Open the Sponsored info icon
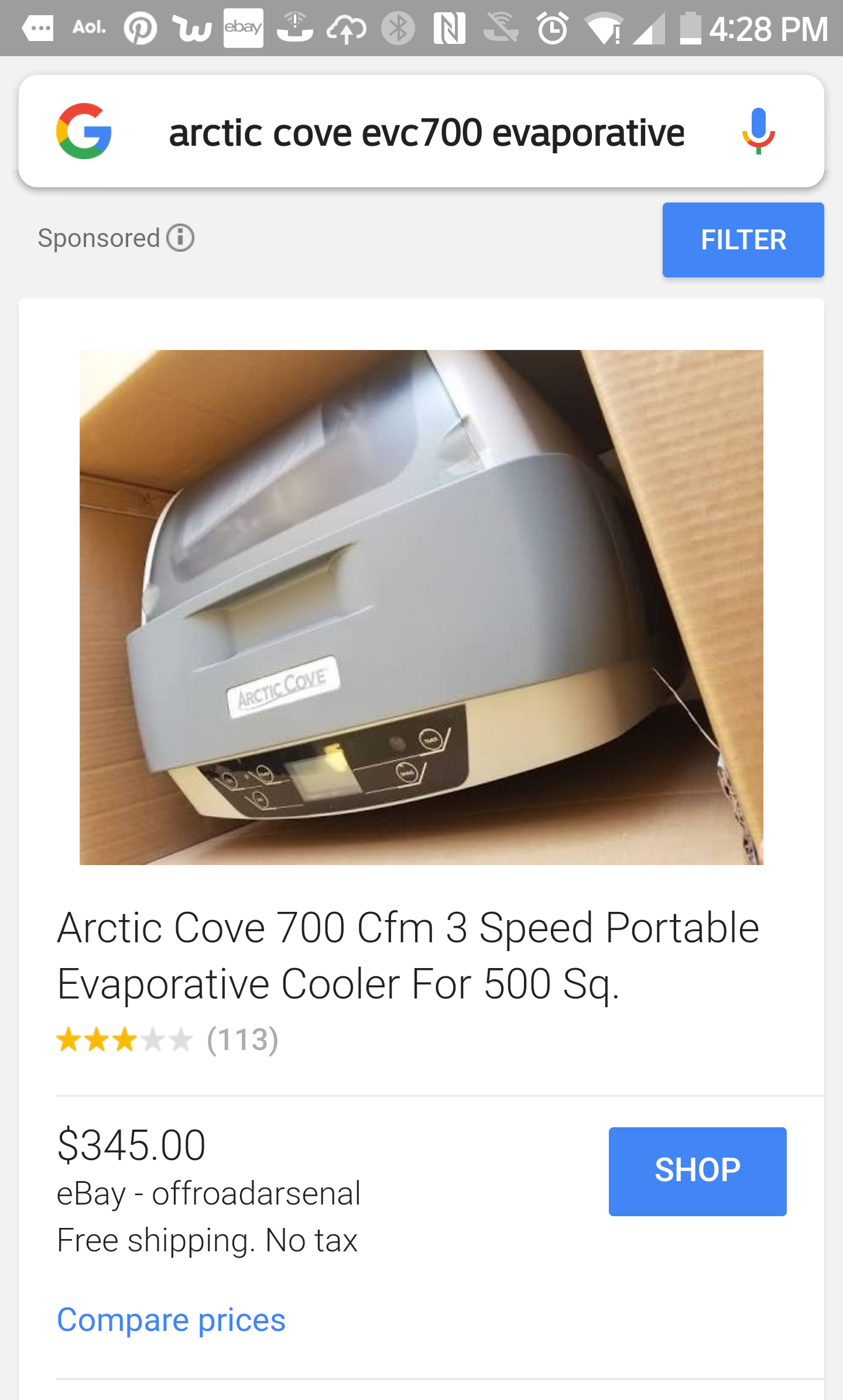Viewport: 843px width, 1400px height. click(x=180, y=238)
